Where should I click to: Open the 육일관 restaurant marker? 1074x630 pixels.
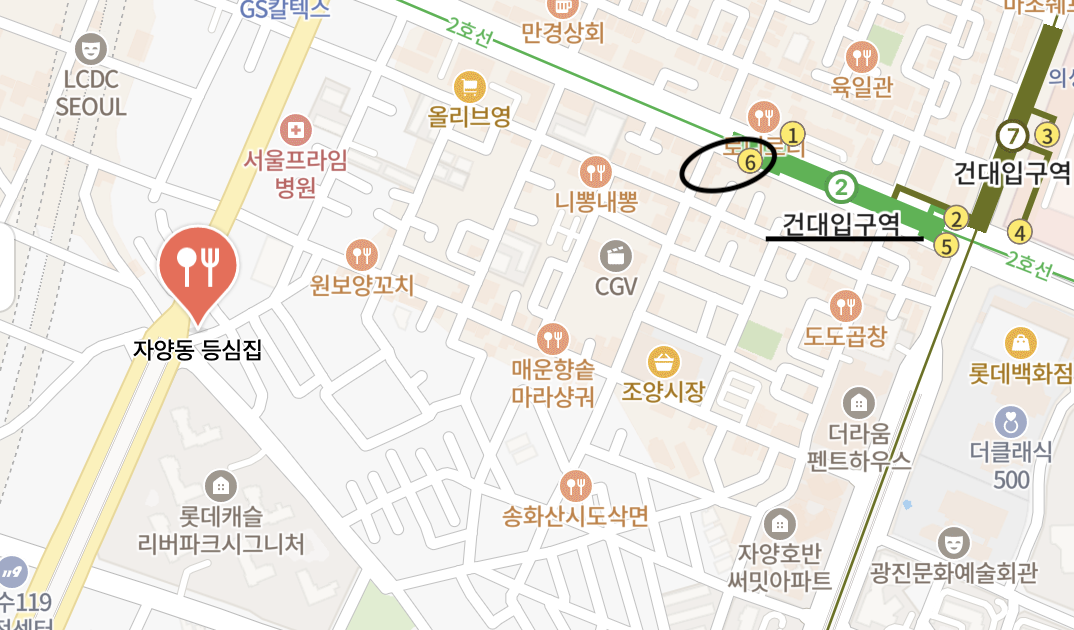click(x=860, y=56)
